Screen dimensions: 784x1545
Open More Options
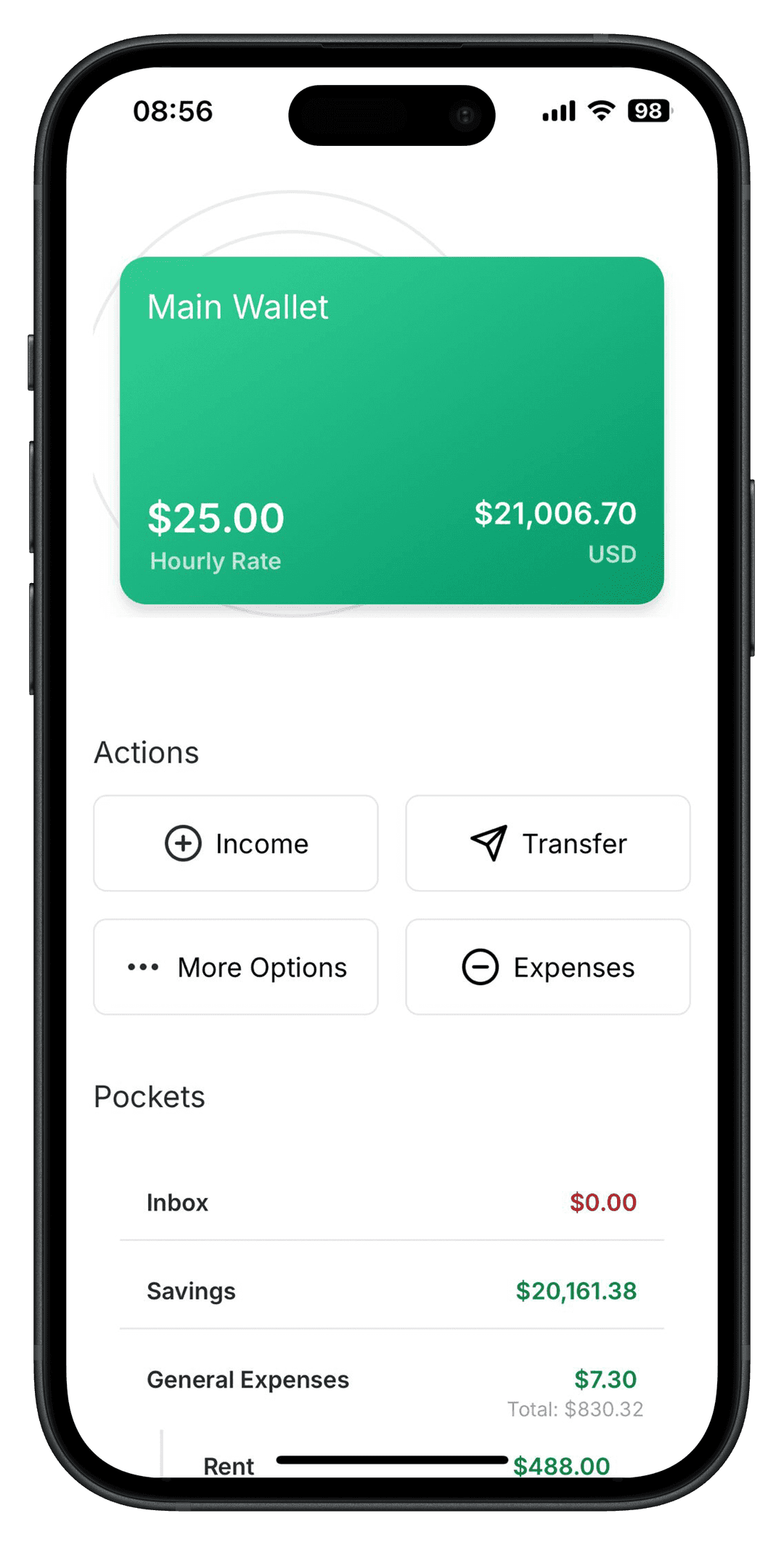[236, 967]
